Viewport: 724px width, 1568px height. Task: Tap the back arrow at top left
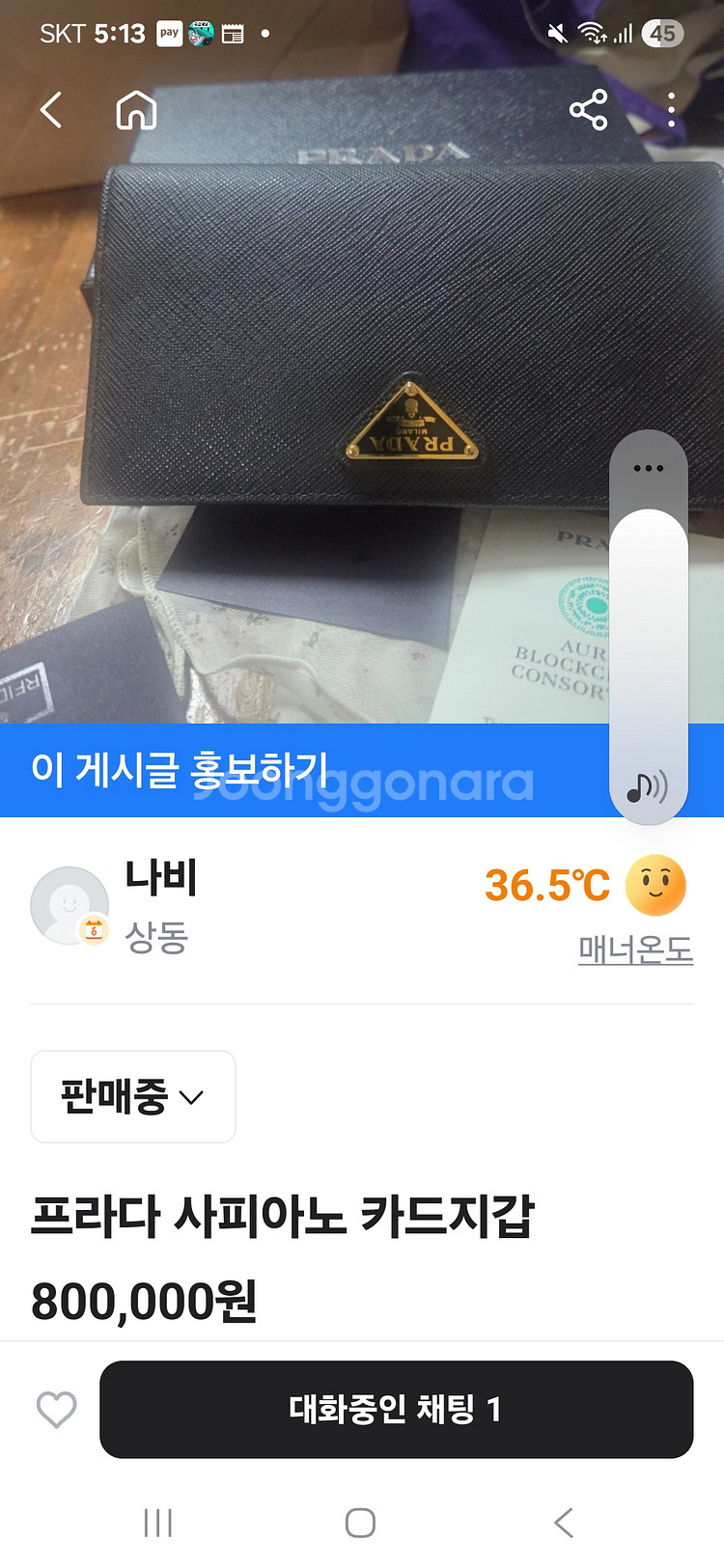pyautogui.click(x=50, y=109)
